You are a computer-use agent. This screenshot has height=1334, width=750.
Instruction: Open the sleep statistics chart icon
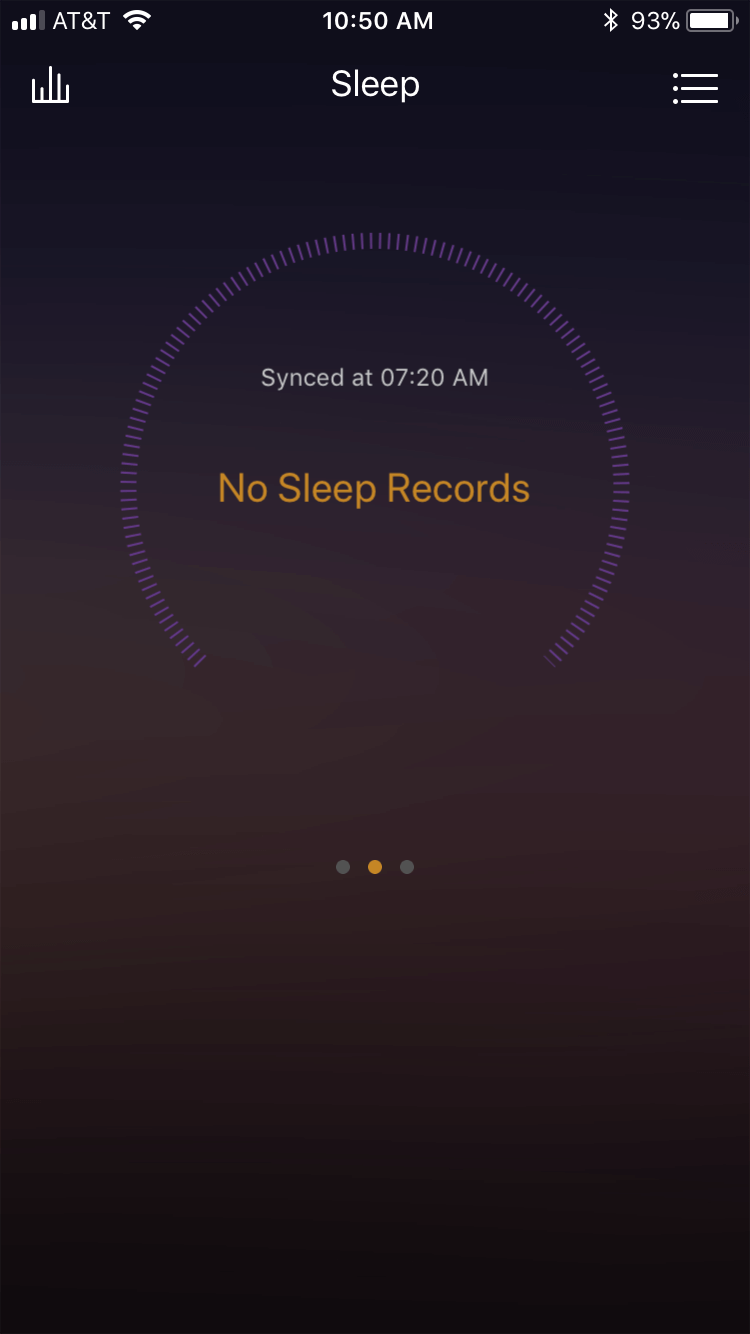pos(50,86)
